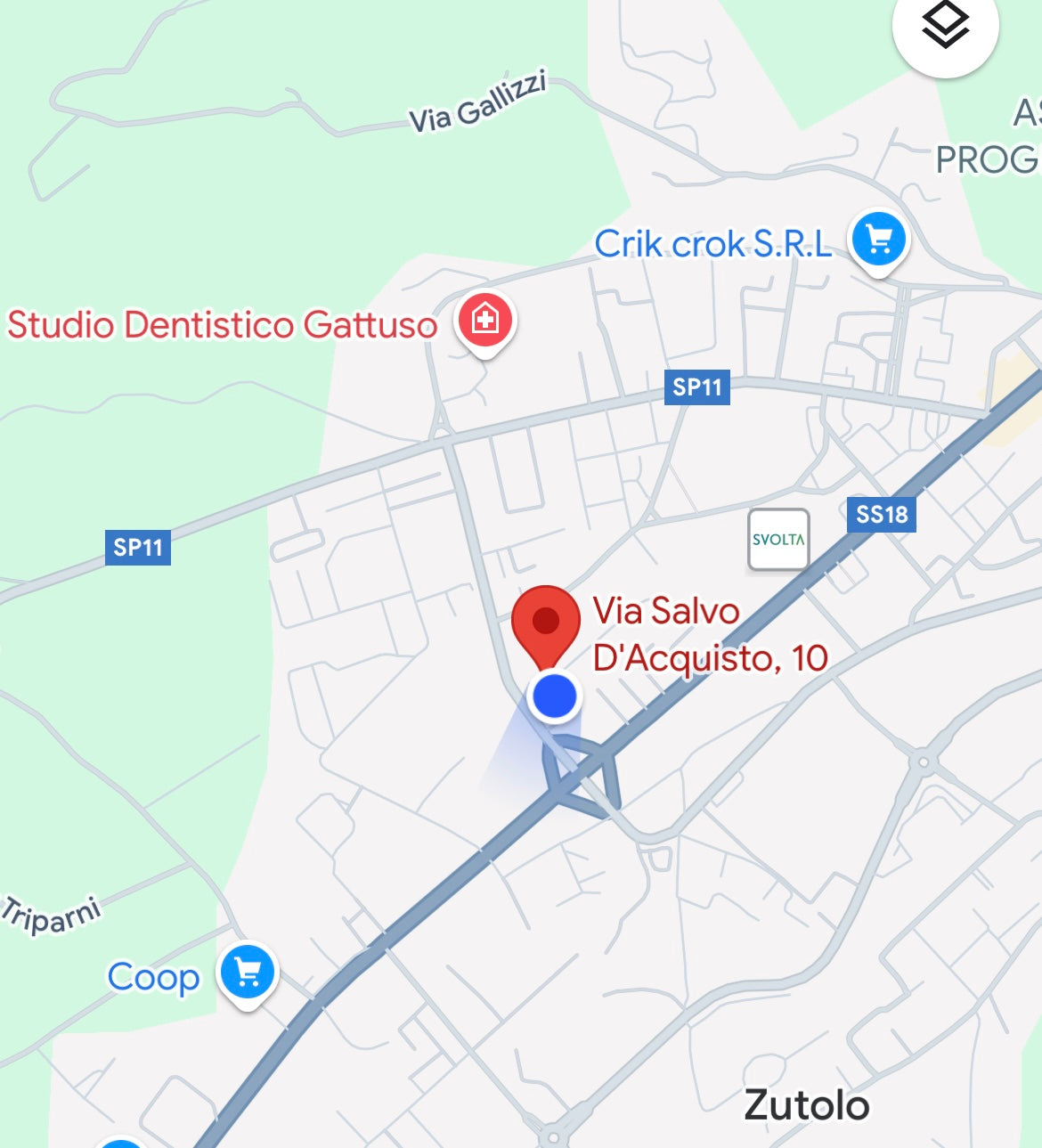Select the Crik crok S.R.L shop pin

[878, 240]
